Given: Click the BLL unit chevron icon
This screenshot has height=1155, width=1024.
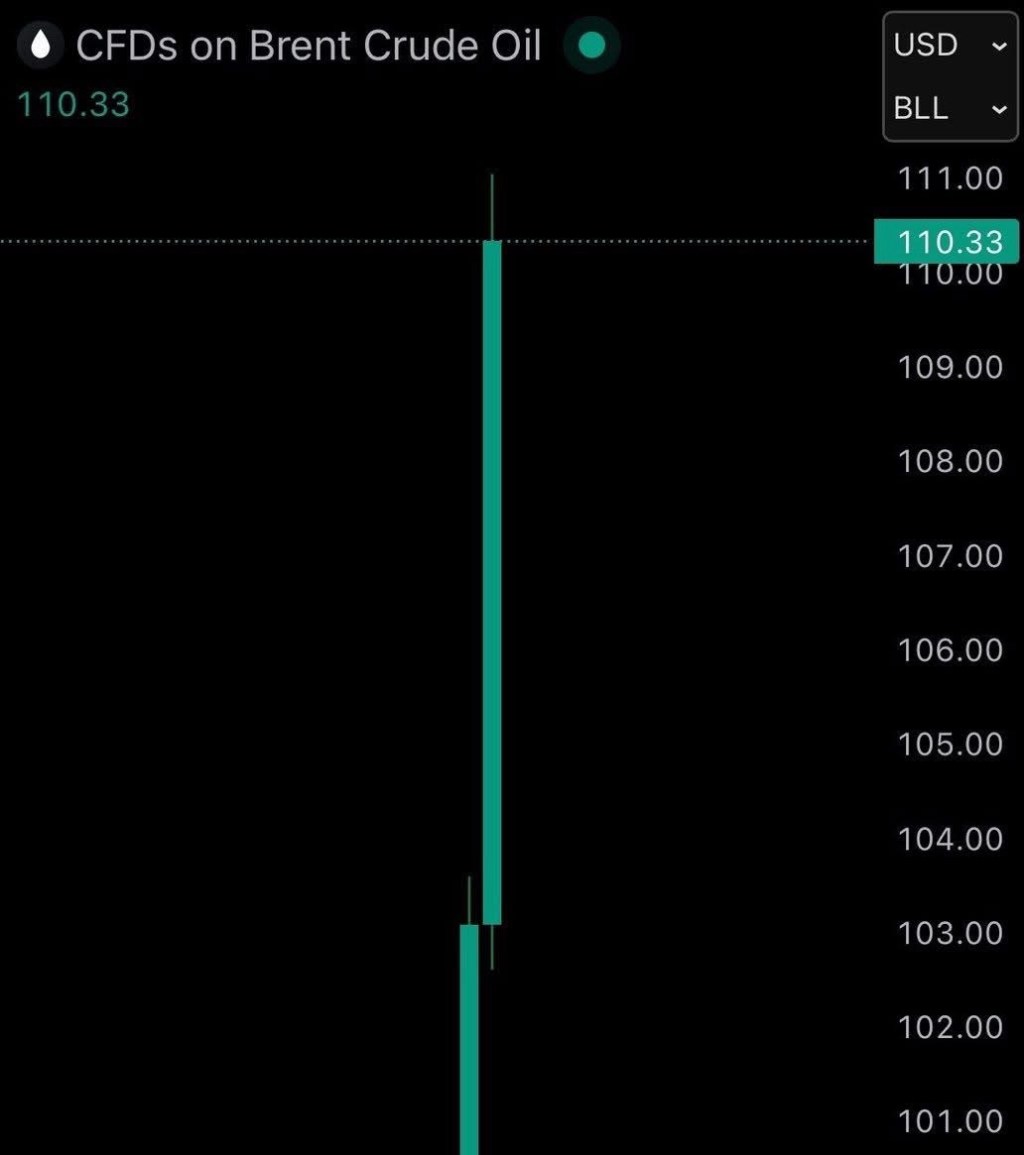Looking at the screenshot, I should (998, 109).
